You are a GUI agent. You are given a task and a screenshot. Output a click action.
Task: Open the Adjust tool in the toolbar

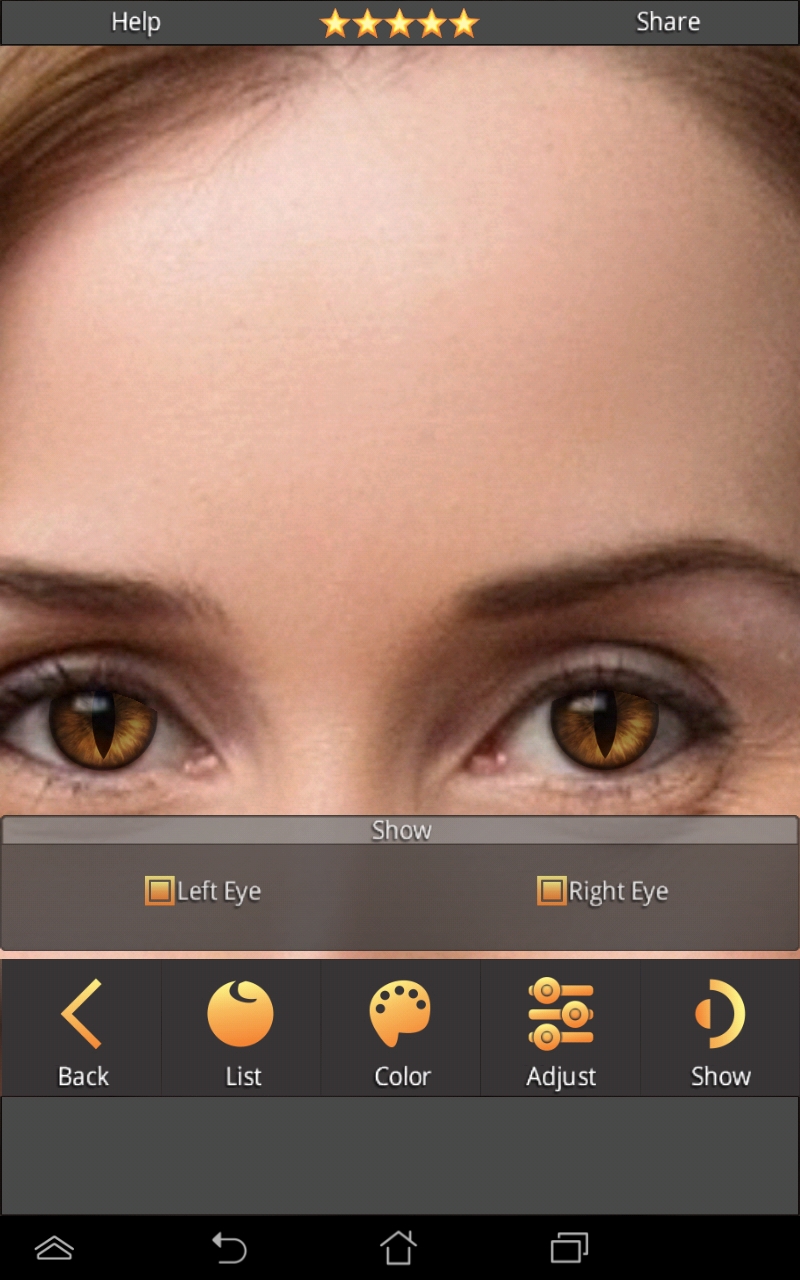[561, 1028]
